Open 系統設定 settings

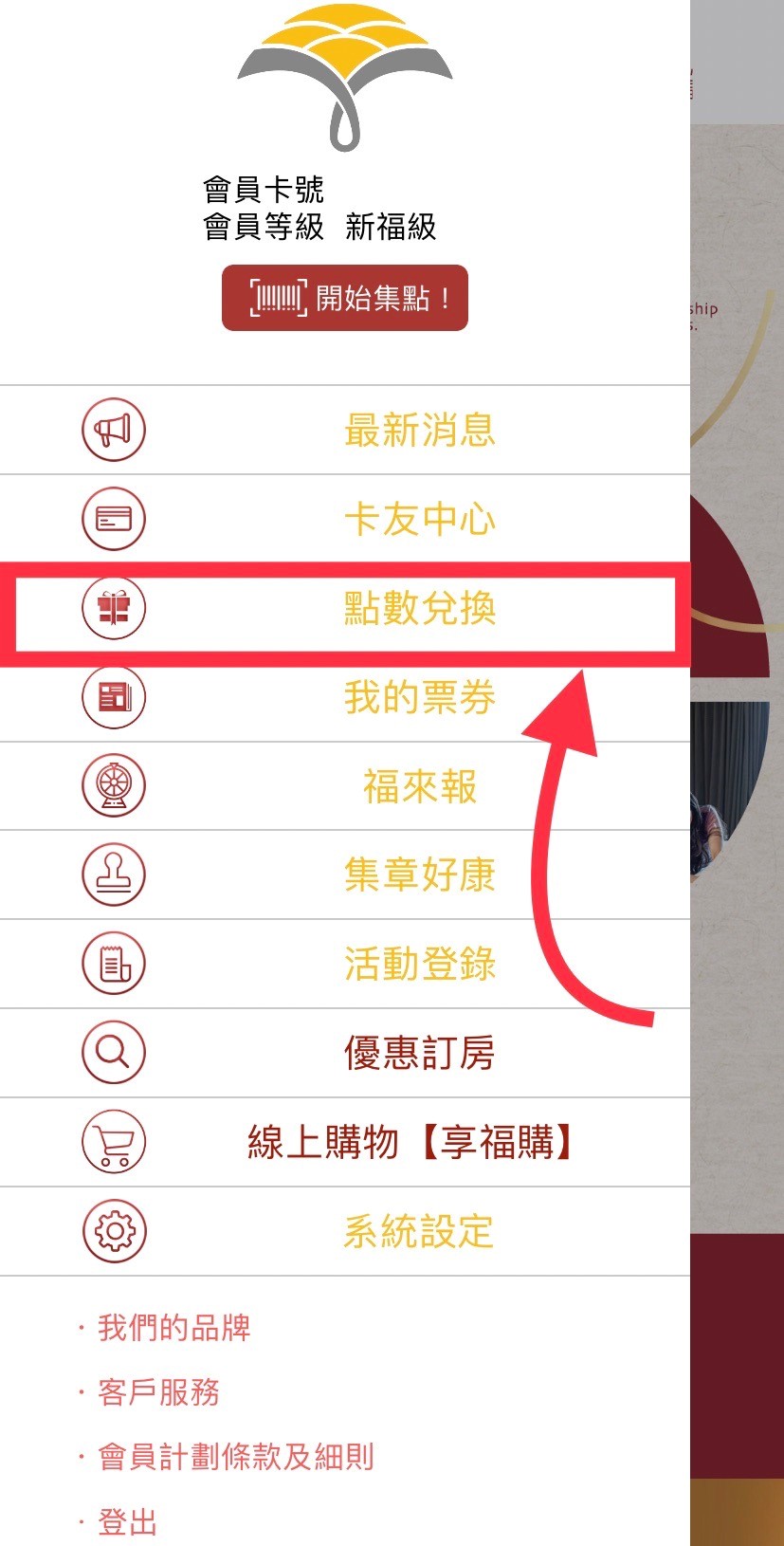click(x=419, y=1231)
